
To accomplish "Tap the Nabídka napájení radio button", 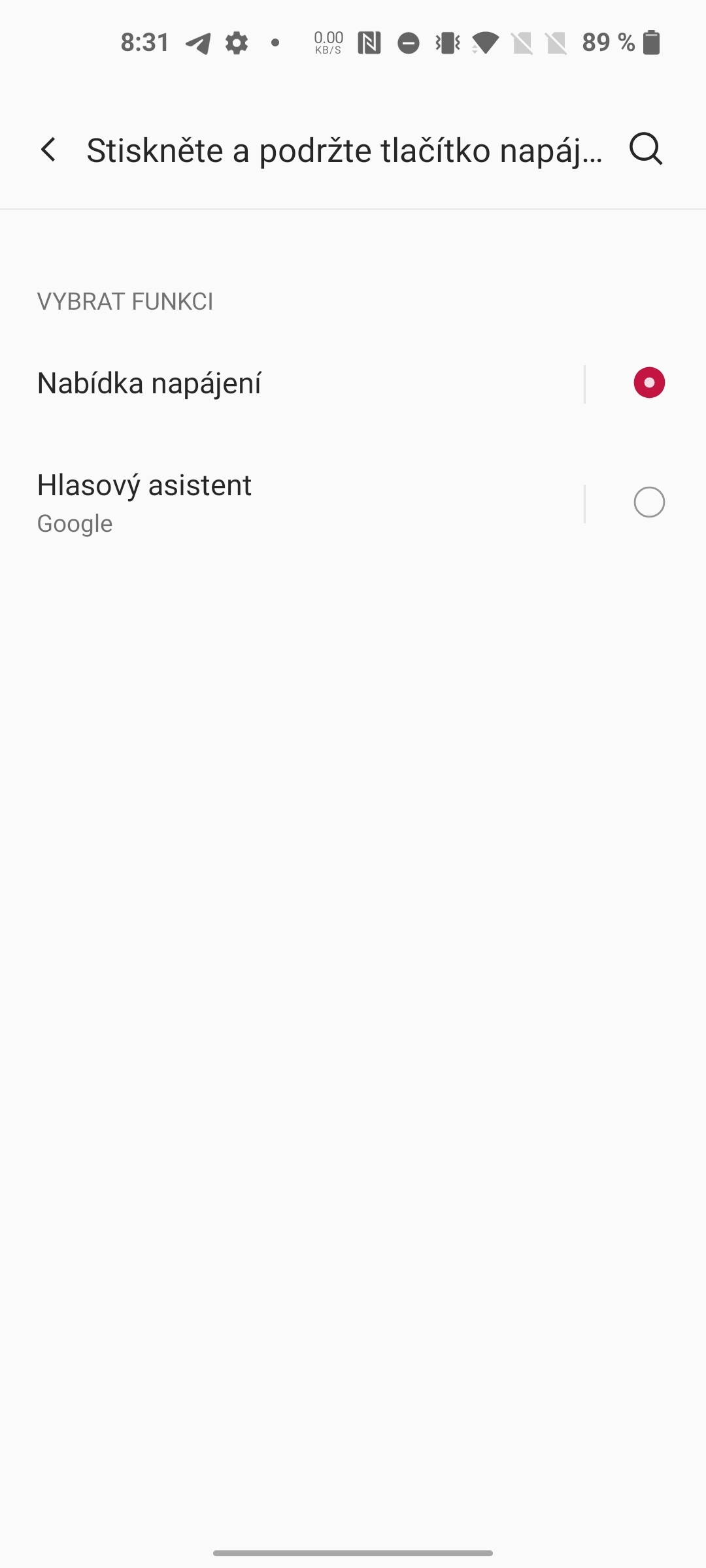I will pos(648,383).
